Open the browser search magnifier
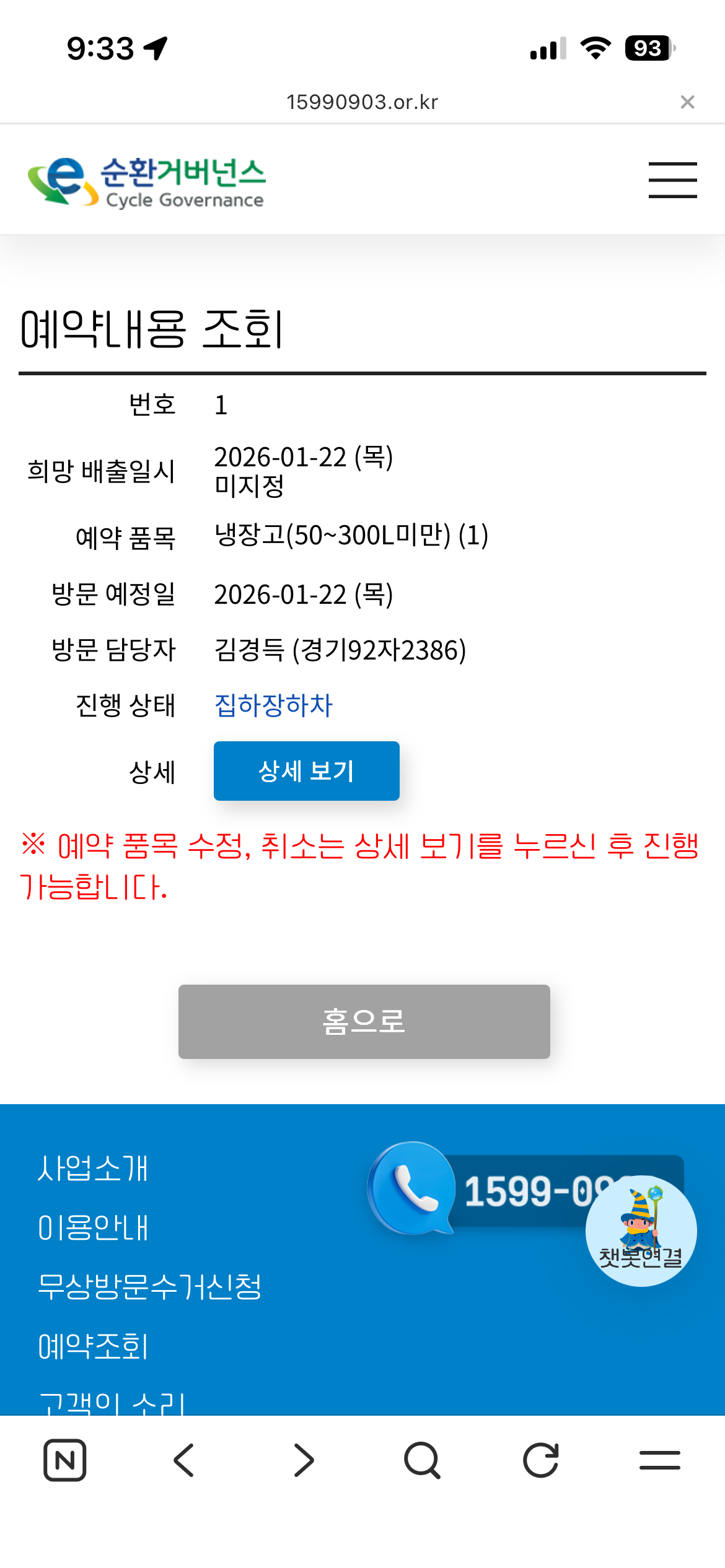 (x=422, y=1460)
